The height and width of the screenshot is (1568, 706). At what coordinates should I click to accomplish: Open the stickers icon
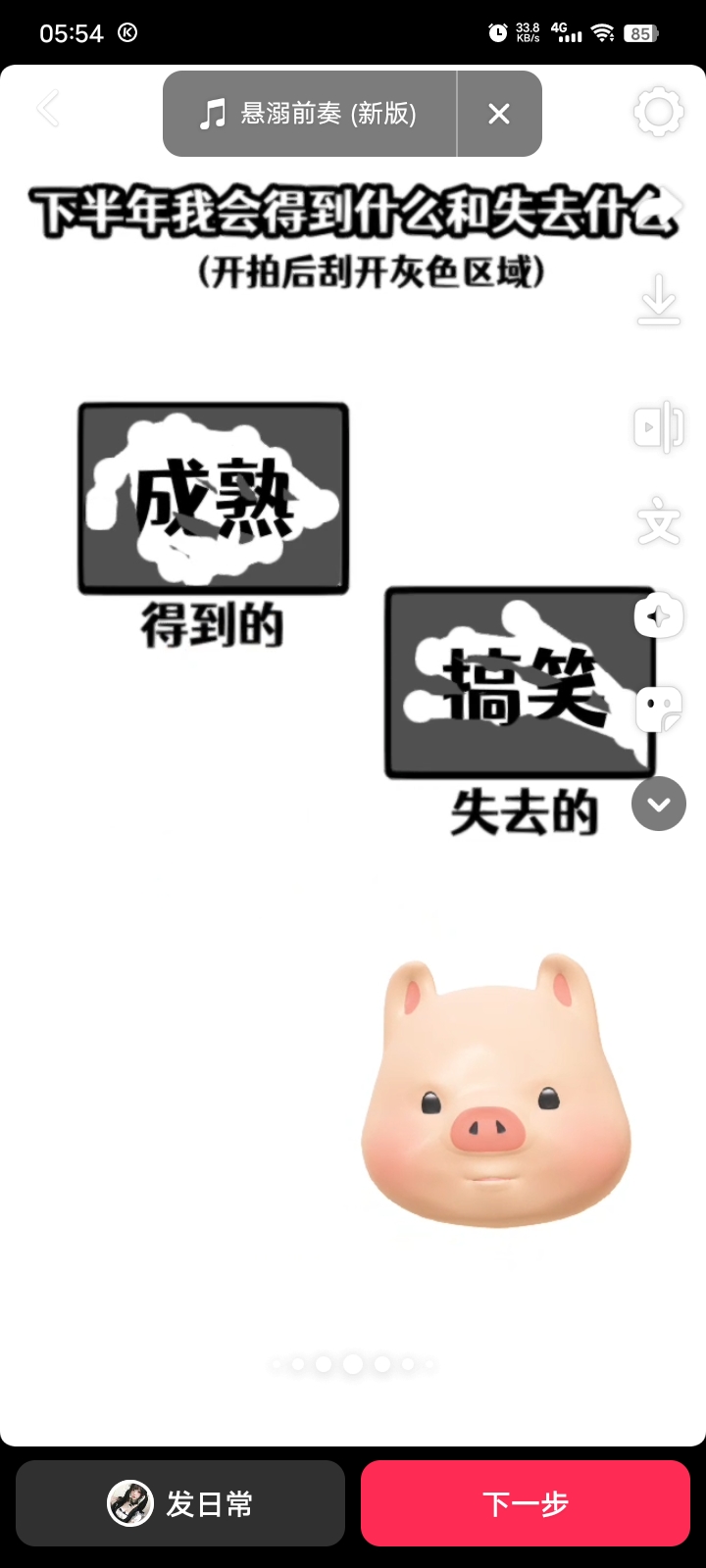659,710
